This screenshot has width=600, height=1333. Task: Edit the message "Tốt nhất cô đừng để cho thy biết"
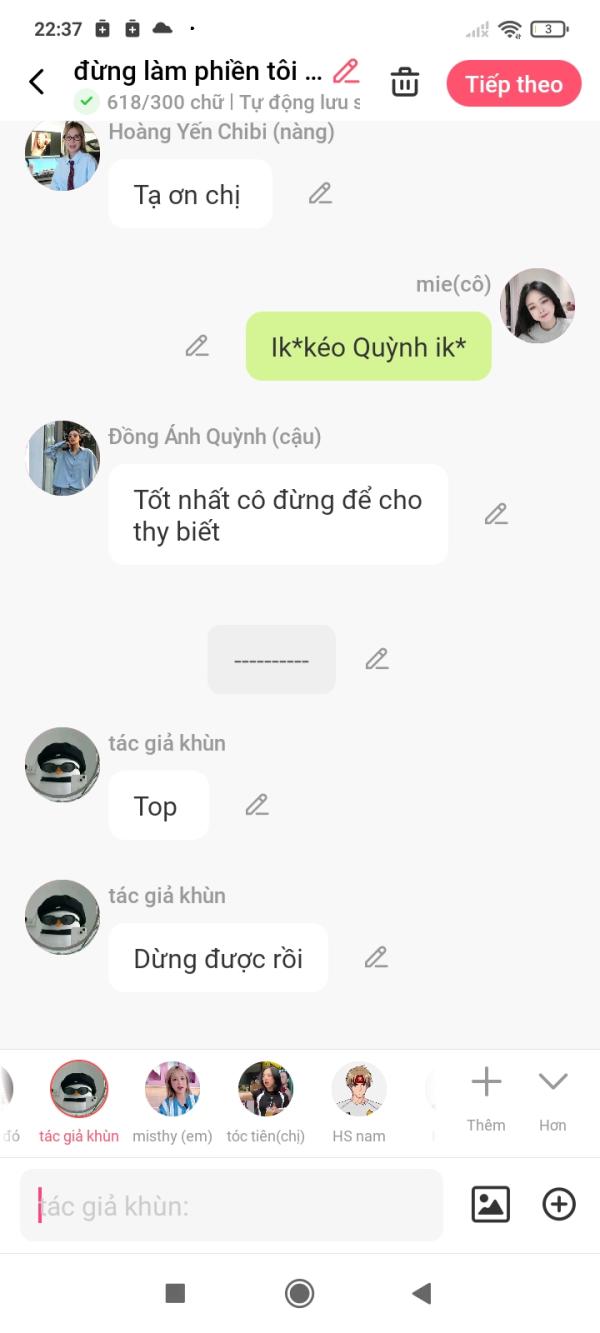click(x=496, y=514)
